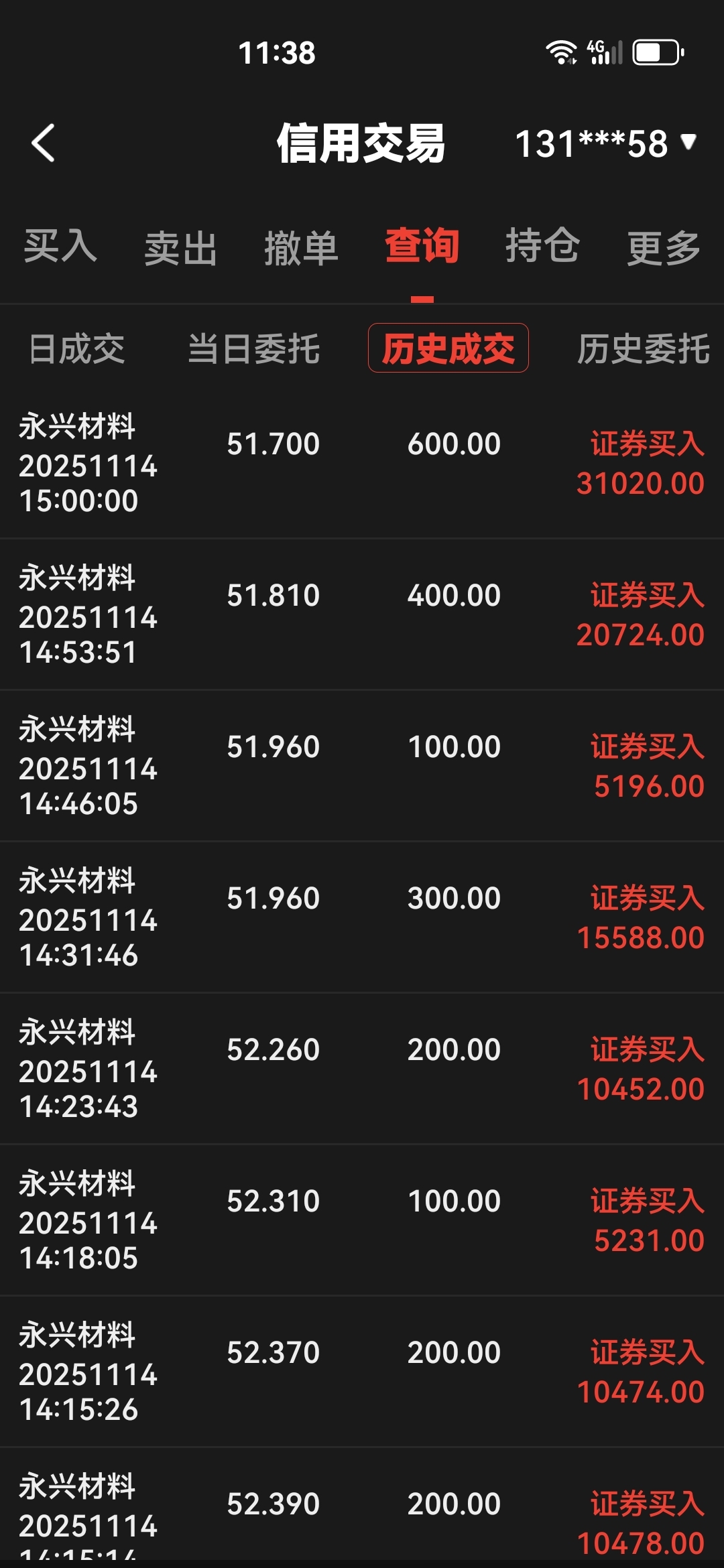
Task: Switch to the 买入 tab
Action: click(x=60, y=247)
